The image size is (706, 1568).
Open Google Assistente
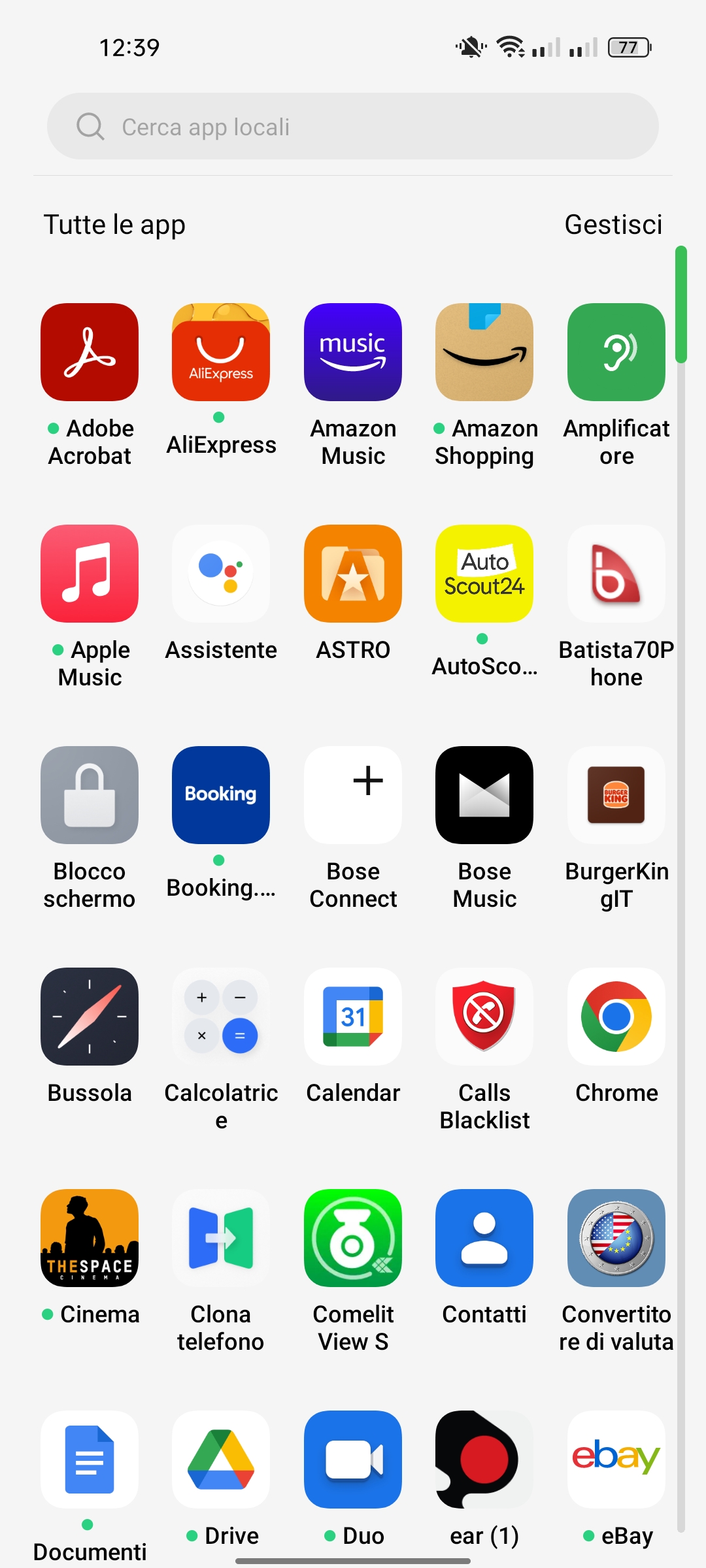coord(221,574)
